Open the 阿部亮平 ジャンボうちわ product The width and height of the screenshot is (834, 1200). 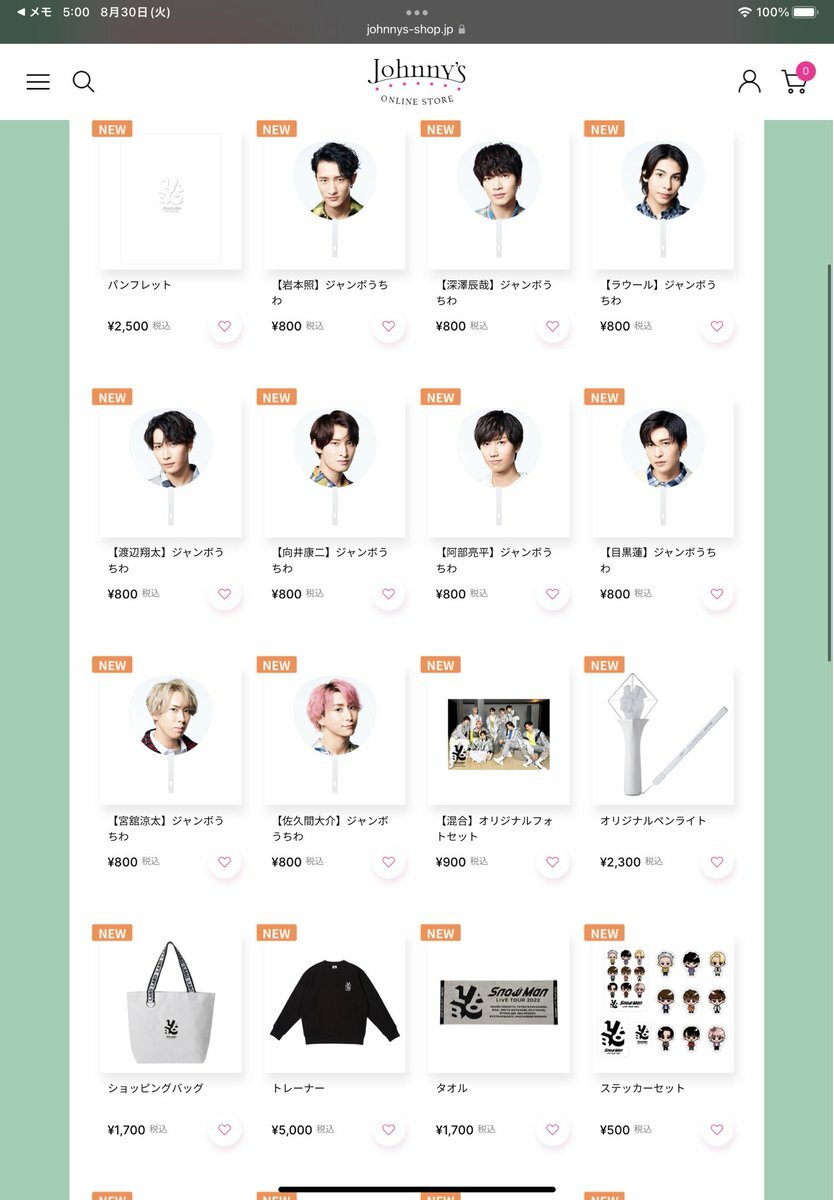pyautogui.click(x=499, y=467)
